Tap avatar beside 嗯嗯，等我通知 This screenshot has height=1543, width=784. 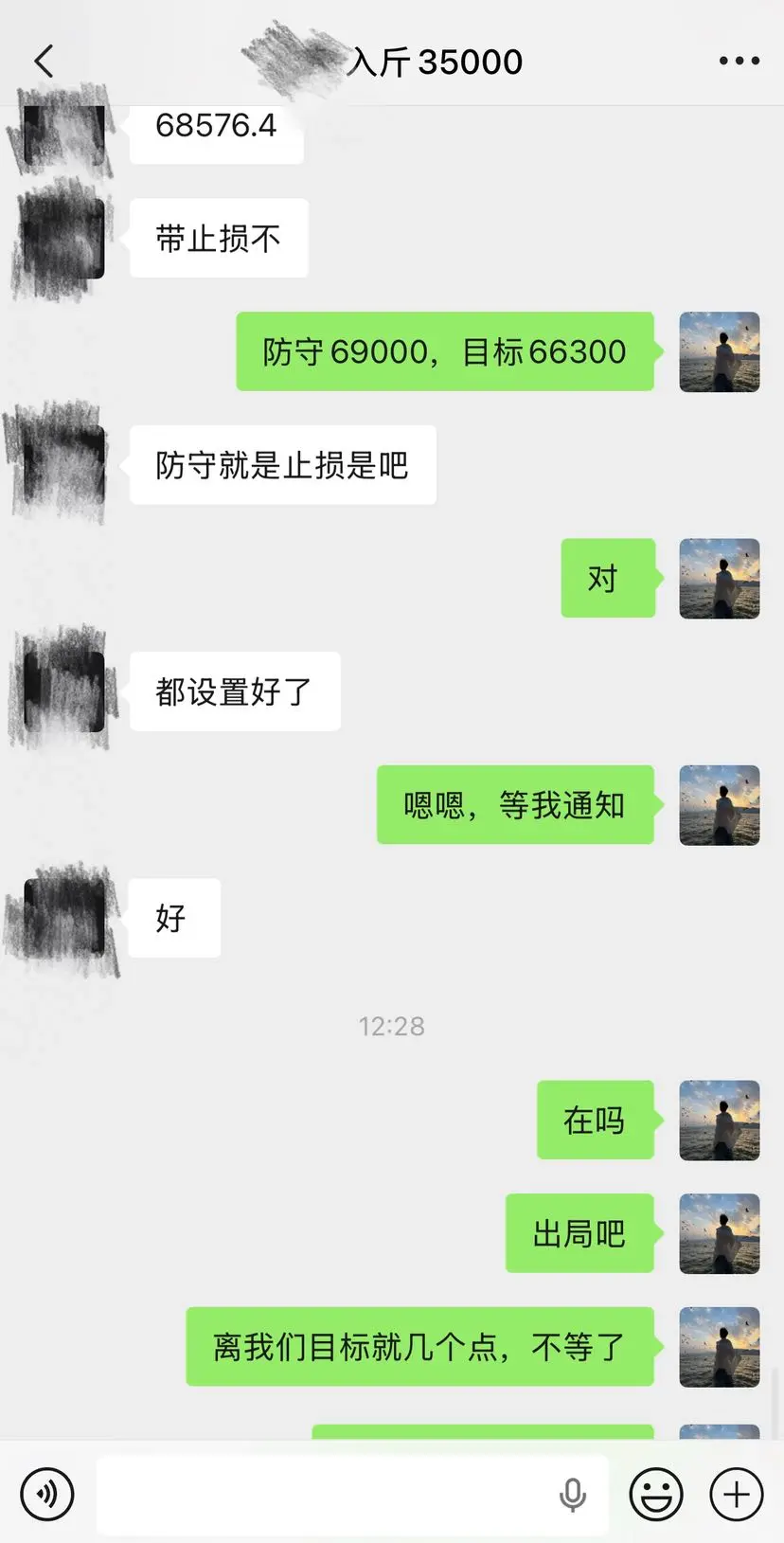720,806
